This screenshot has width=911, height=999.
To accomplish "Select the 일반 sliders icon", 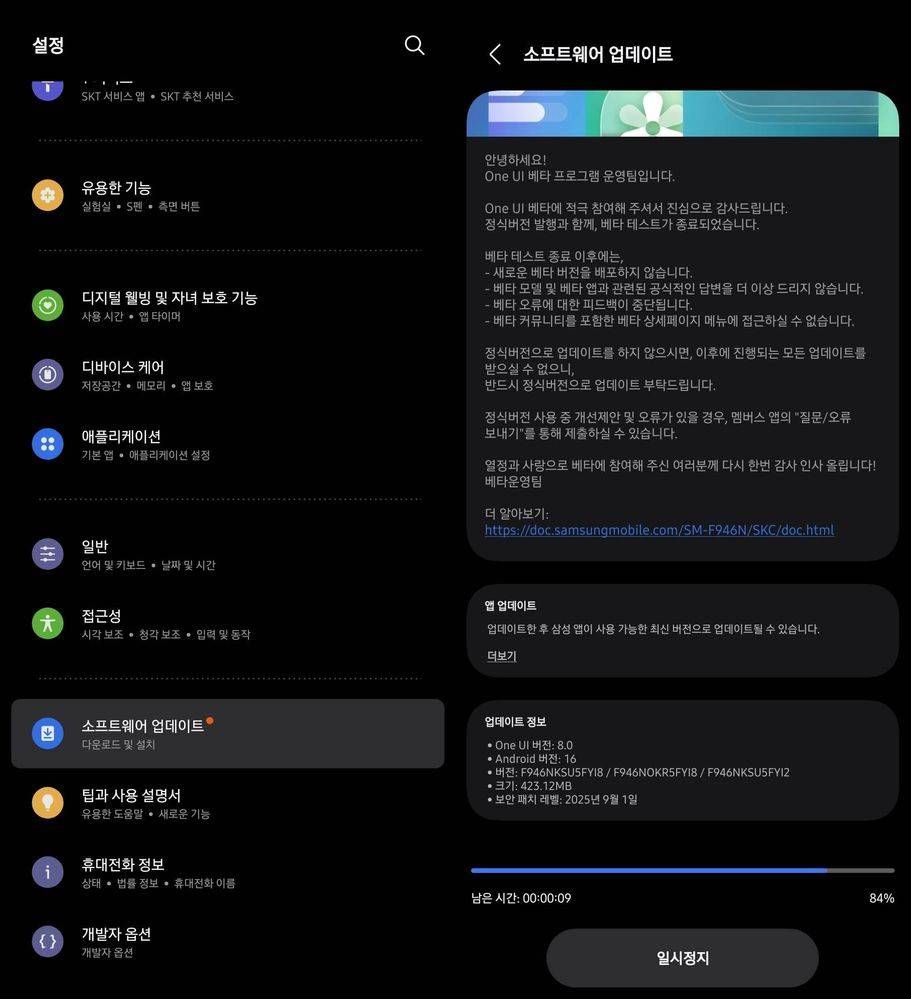I will [x=47, y=555].
